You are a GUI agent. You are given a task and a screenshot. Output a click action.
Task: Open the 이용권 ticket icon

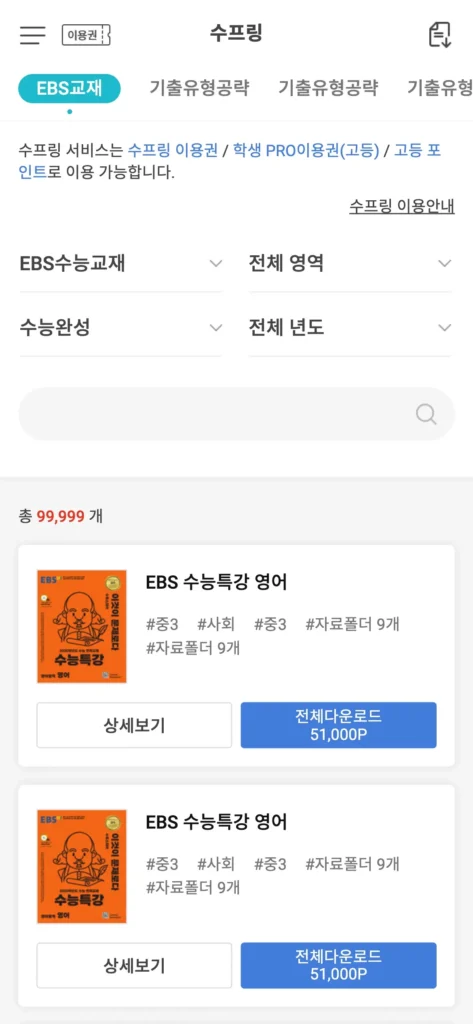pyautogui.click(x=86, y=35)
